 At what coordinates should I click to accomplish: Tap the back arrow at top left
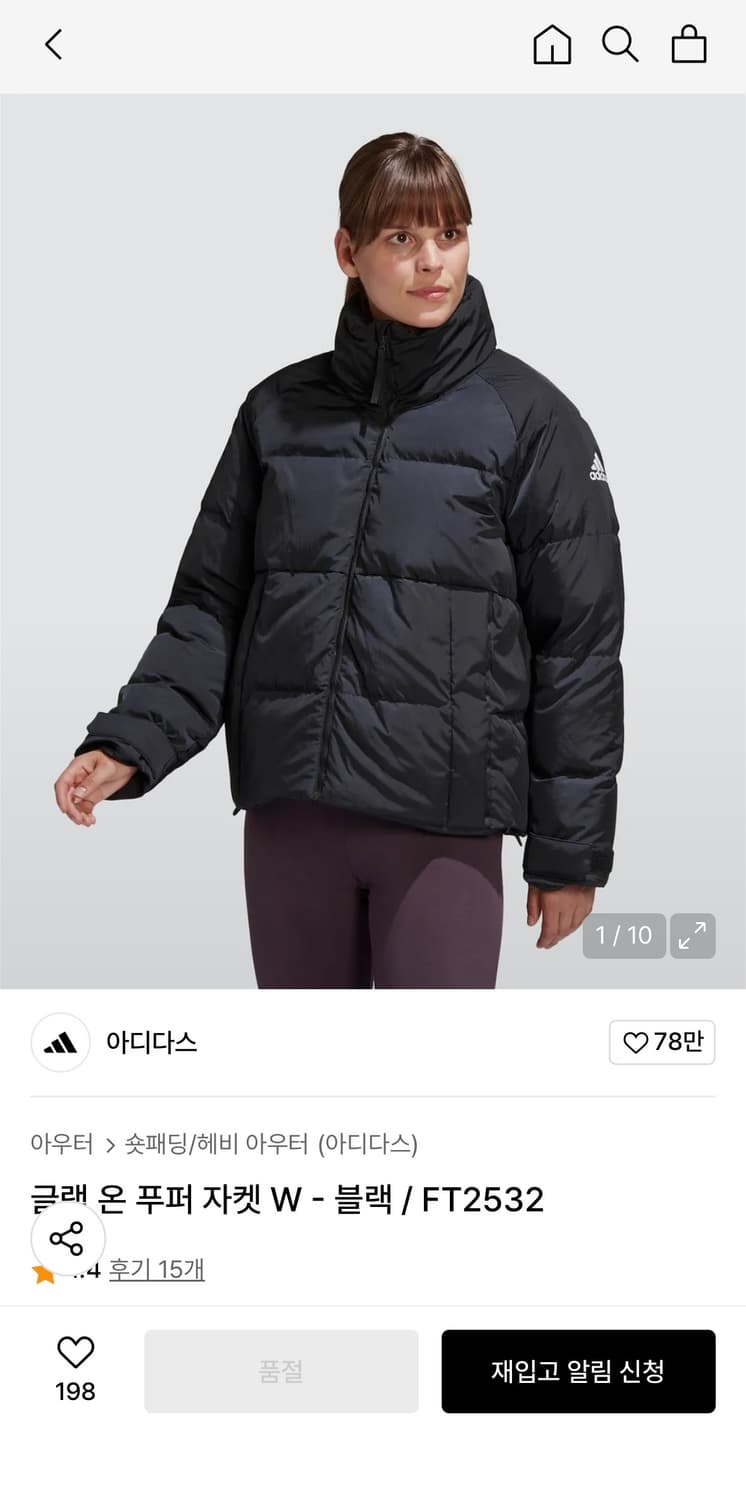[52, 45]
